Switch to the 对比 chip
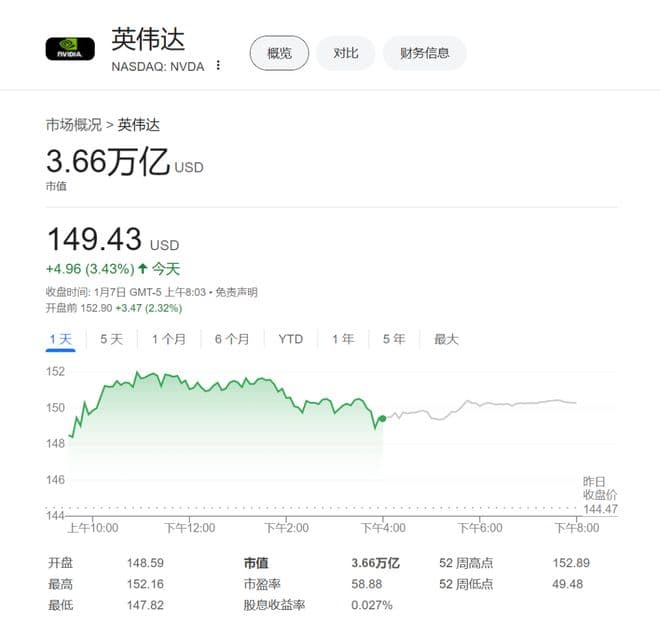This screenshot has width=660, height=624. coord(346,53)
